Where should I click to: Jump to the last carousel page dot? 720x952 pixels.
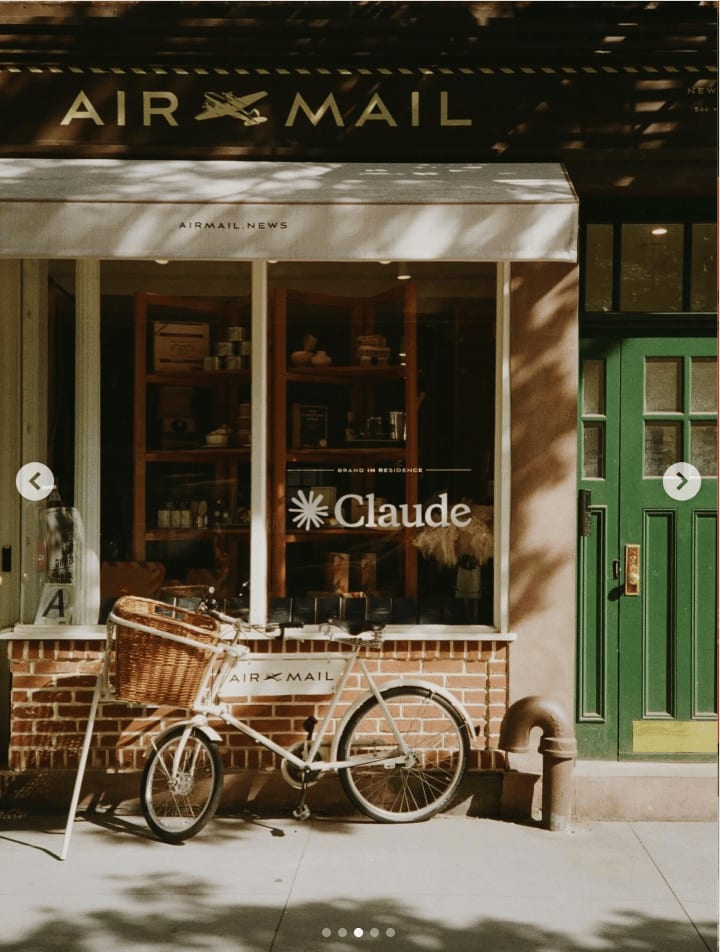click(390, 932)
